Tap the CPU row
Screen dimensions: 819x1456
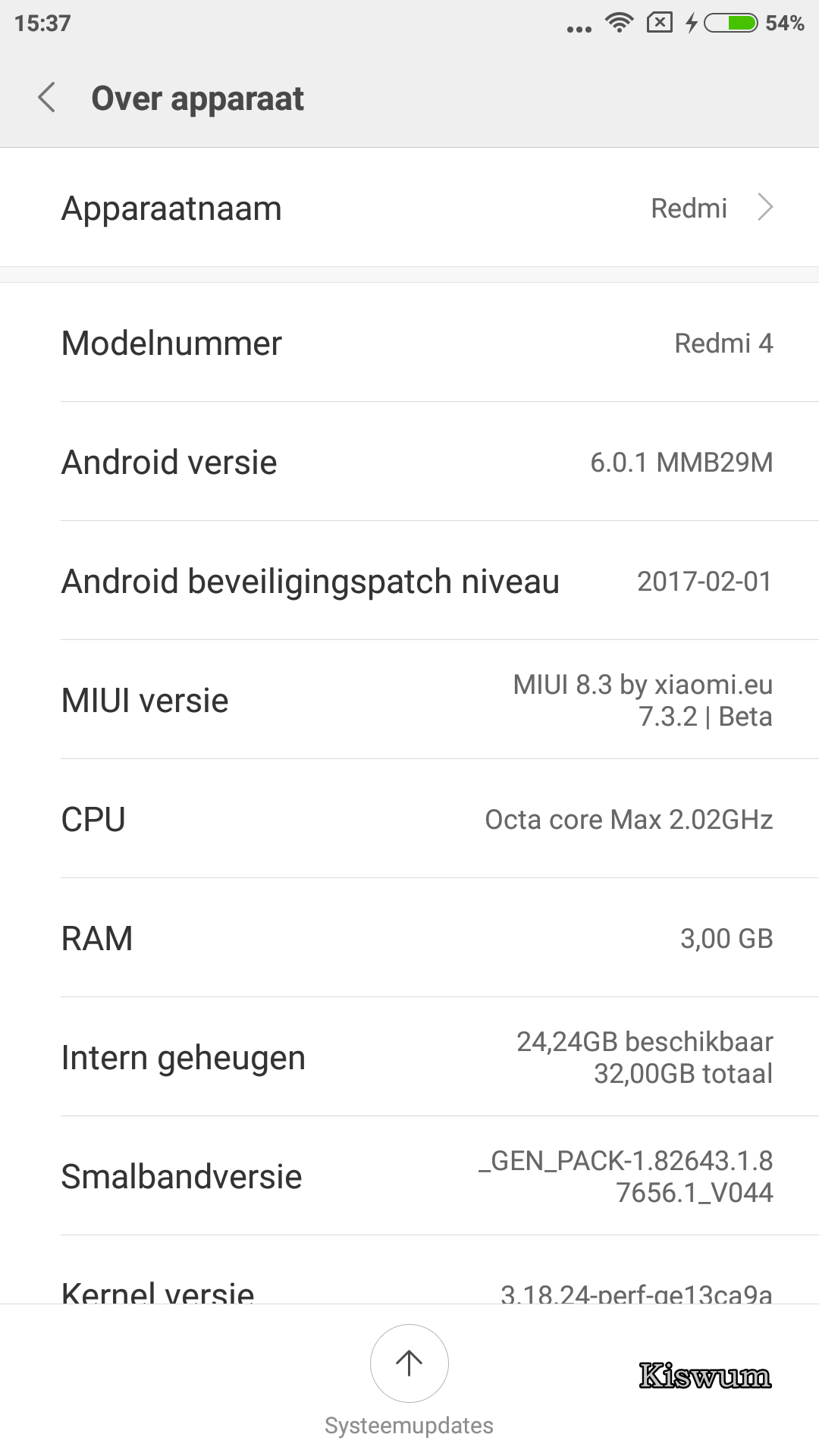click(x=409, y=819)
